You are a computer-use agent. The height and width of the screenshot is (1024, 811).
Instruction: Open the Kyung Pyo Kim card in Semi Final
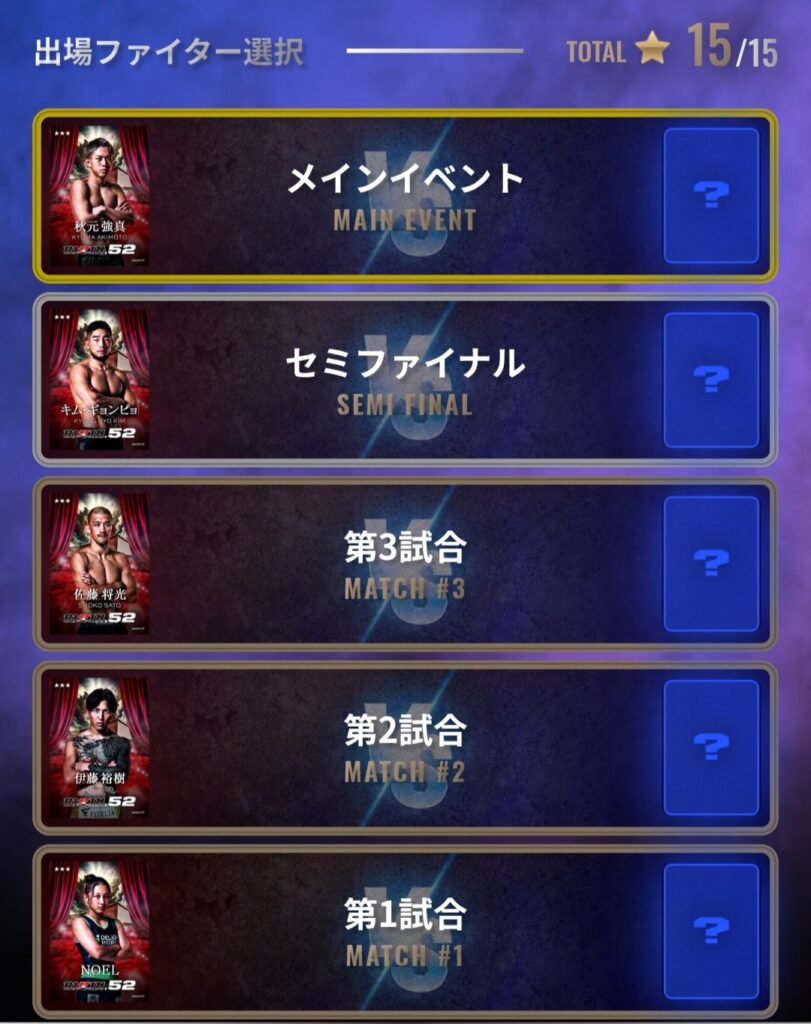100,380
